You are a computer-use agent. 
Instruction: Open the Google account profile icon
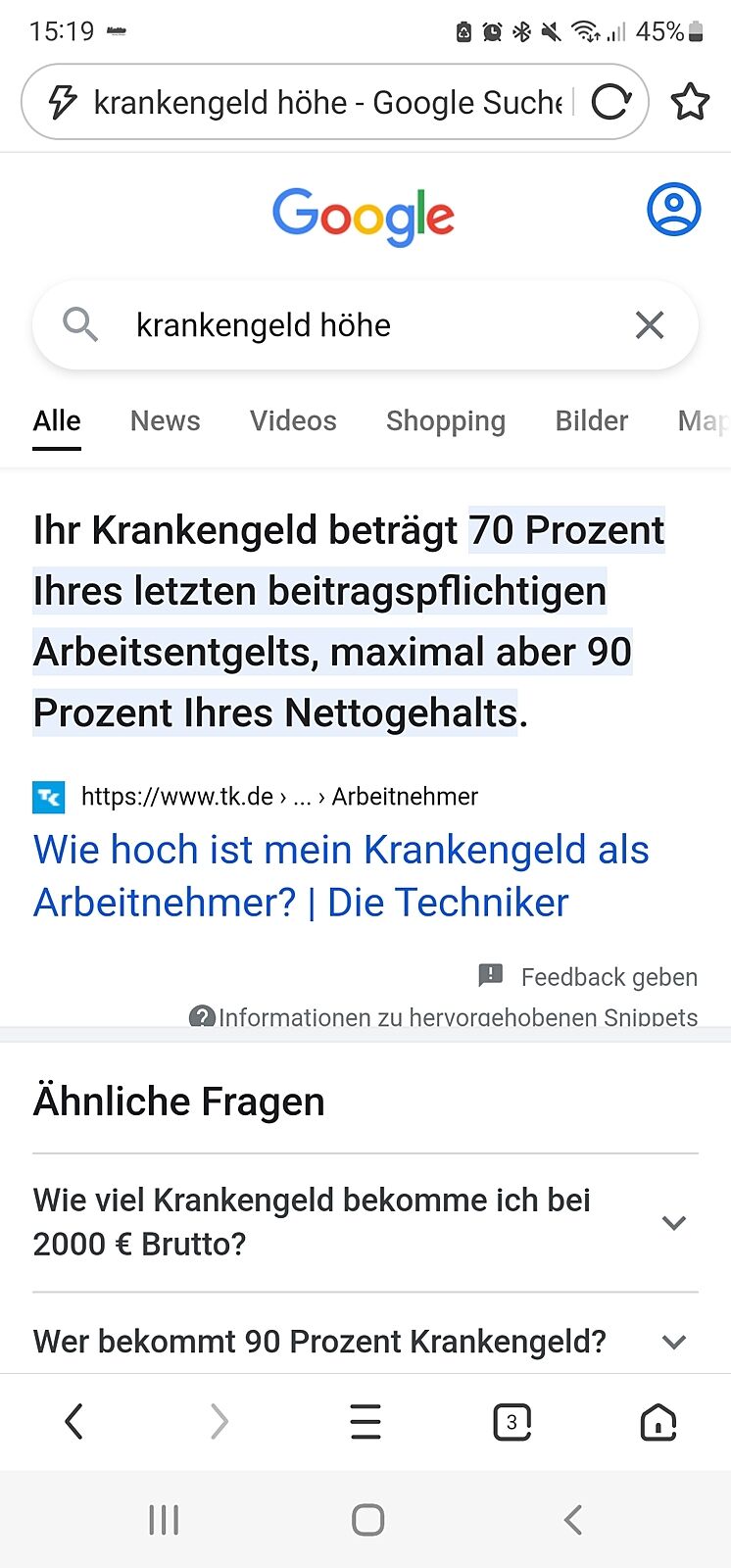[x=673, y=209]
